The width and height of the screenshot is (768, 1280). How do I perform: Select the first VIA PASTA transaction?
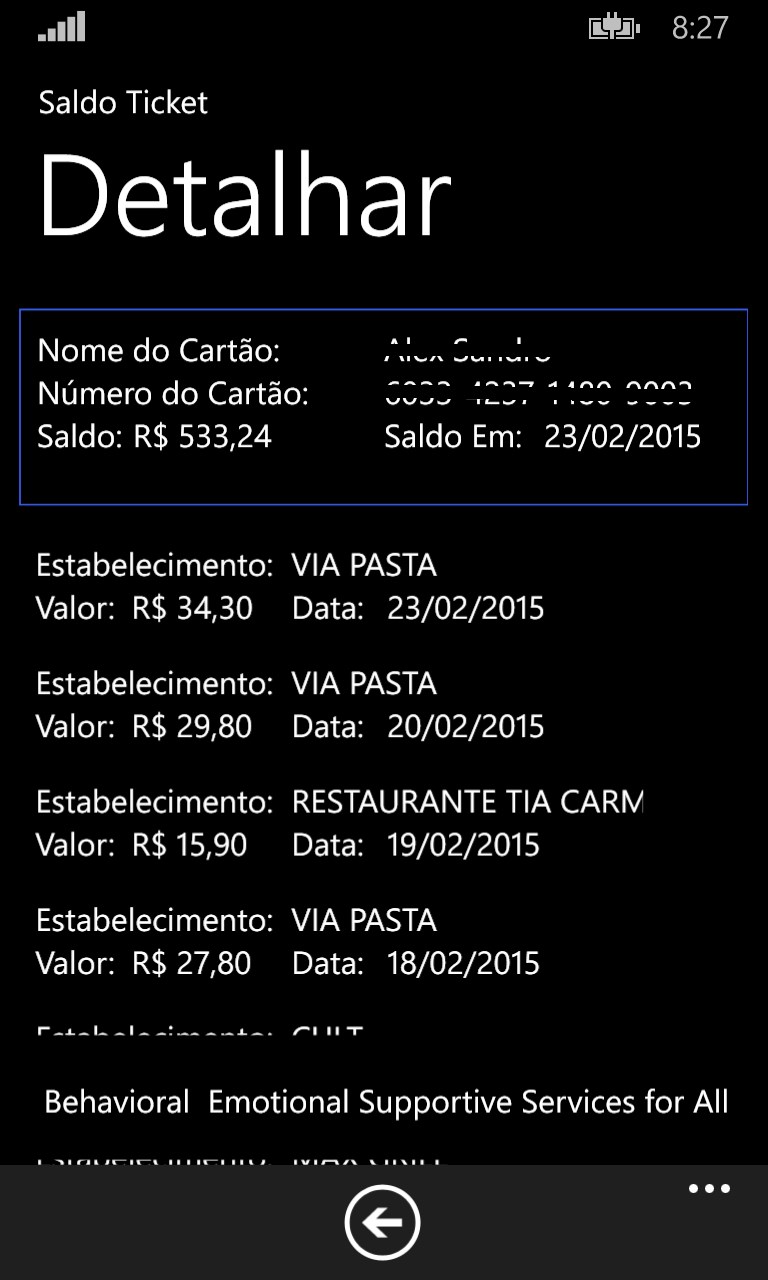click(365, 565)
